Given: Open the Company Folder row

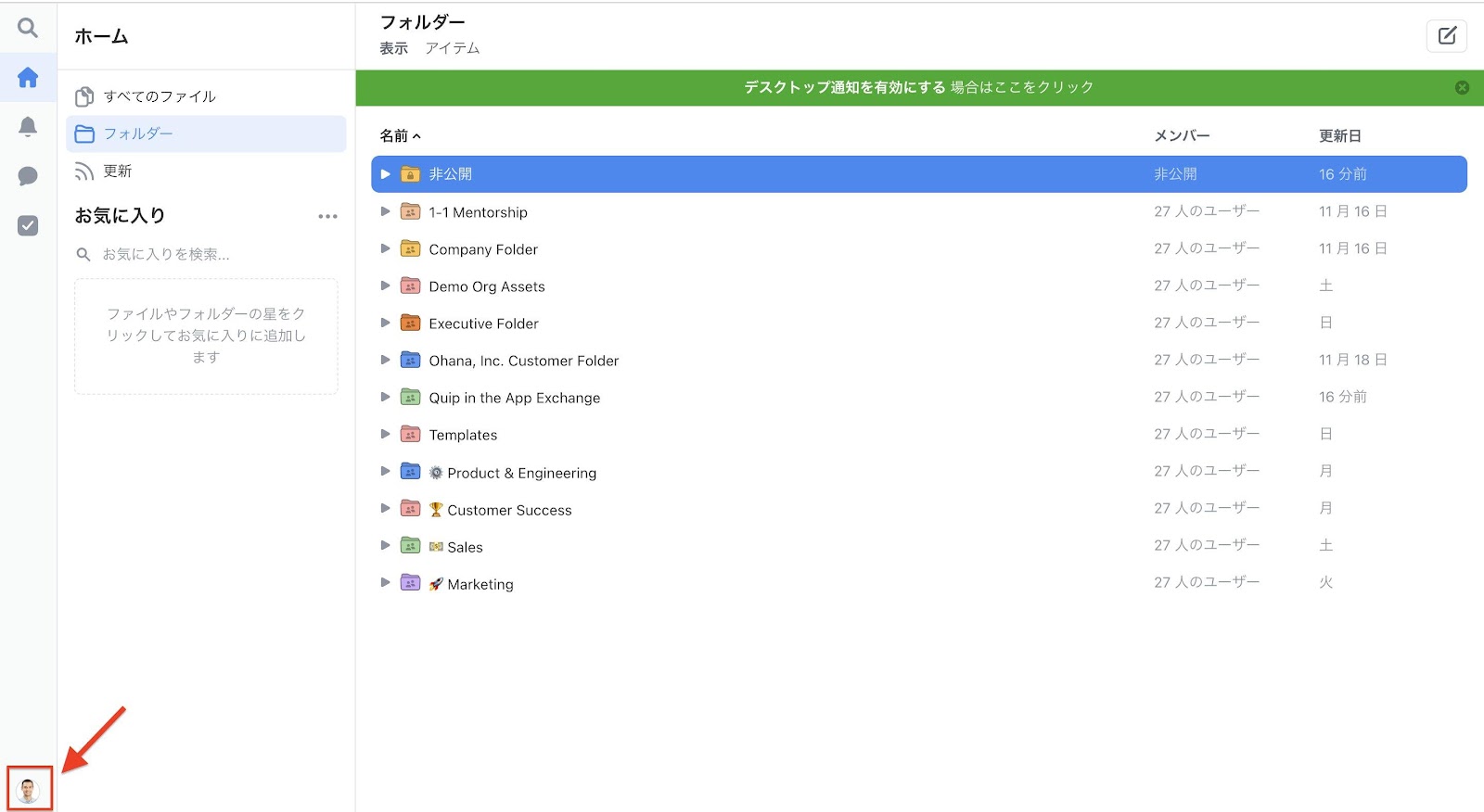Looking at the screenshot, I should [918, 248].
